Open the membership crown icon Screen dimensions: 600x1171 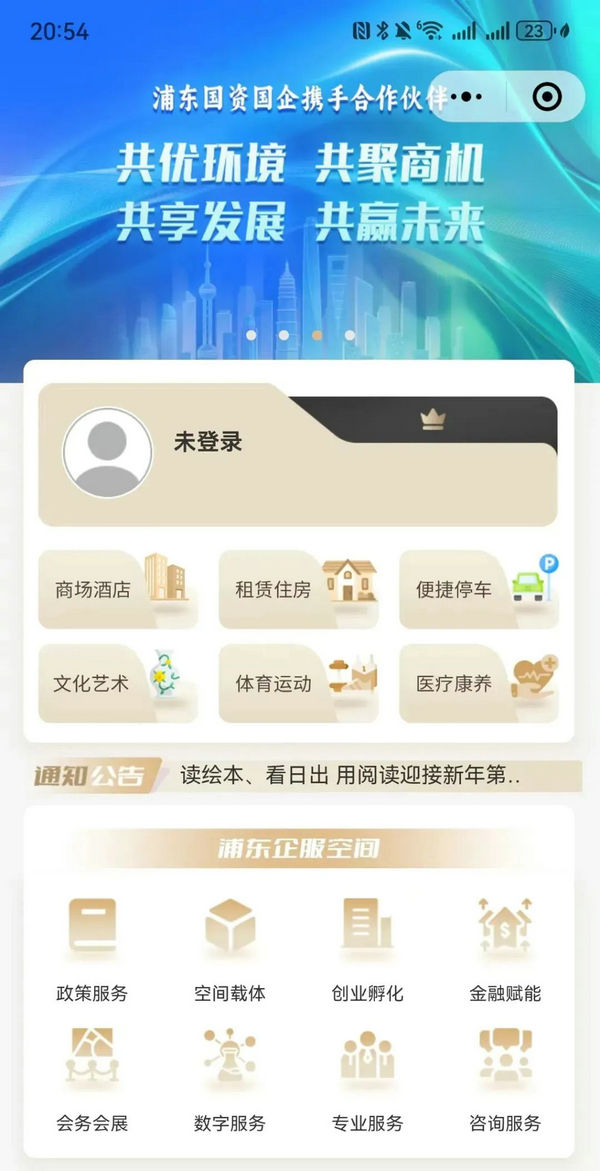click(432, 420)
